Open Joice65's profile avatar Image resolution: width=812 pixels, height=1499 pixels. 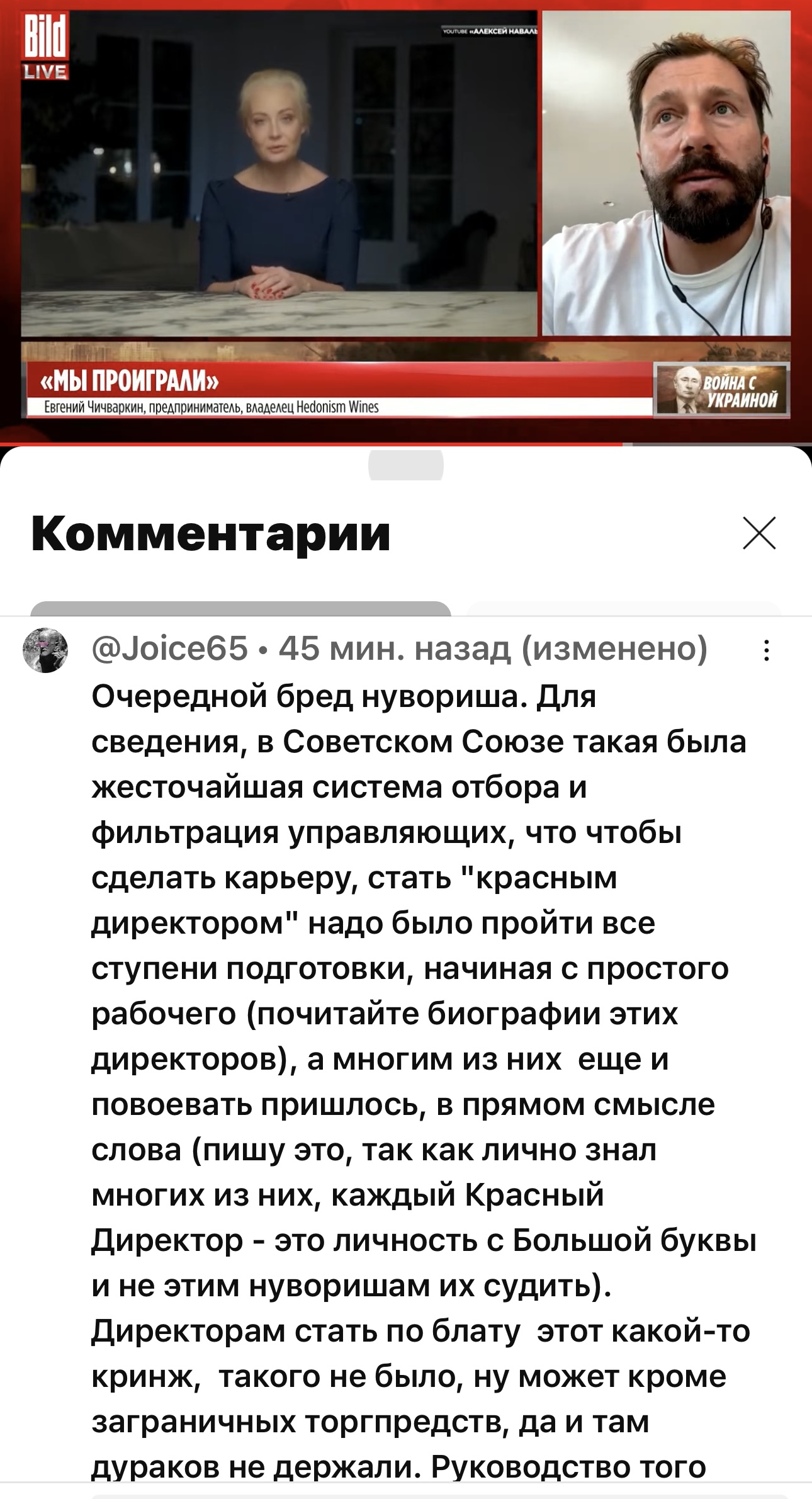point(45,650)
